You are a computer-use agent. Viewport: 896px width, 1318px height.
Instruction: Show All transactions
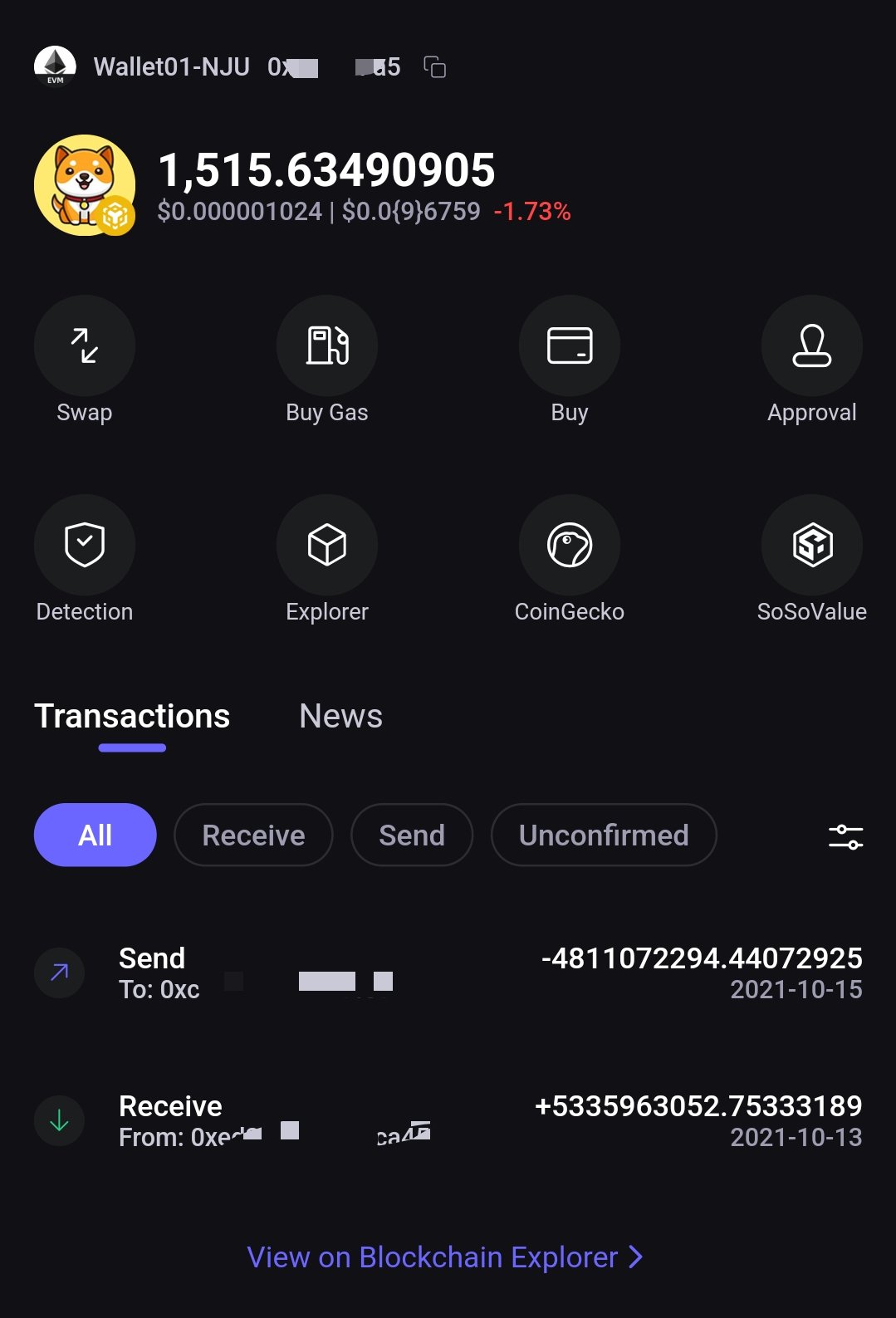click(95, 835)
